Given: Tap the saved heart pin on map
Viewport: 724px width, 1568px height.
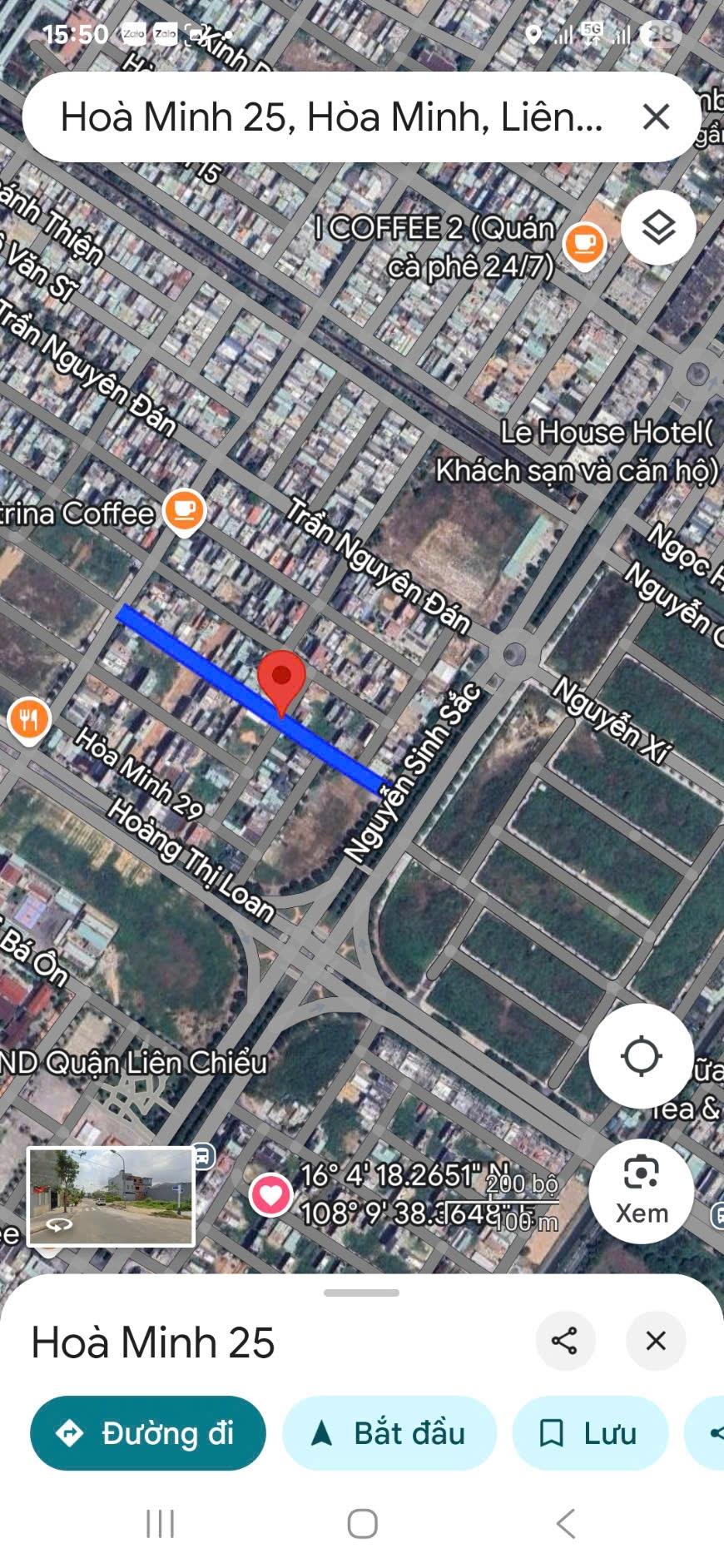Looking at the screenshot, I should 270,1195.
